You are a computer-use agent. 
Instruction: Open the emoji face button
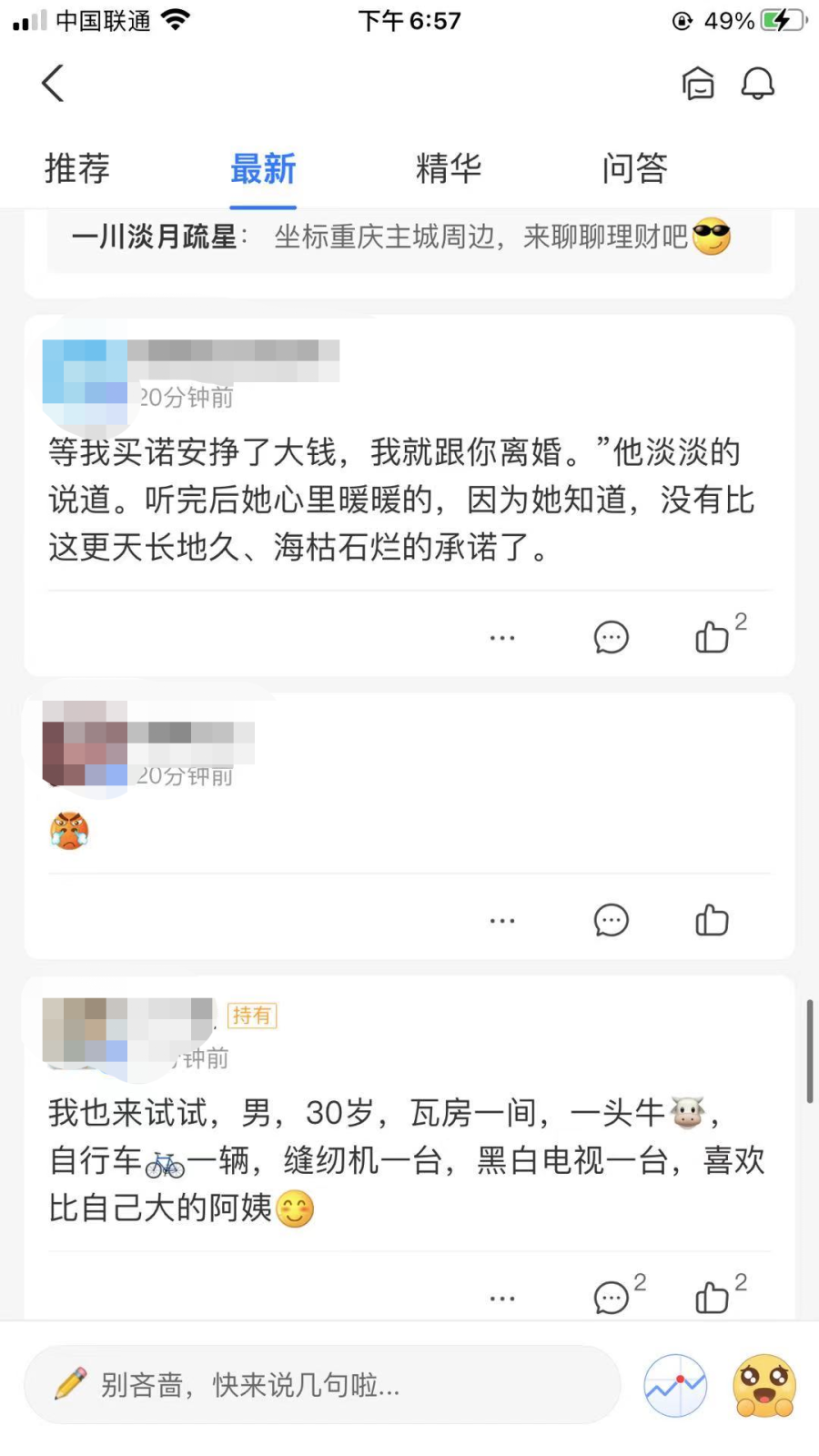coord(764,1385)
